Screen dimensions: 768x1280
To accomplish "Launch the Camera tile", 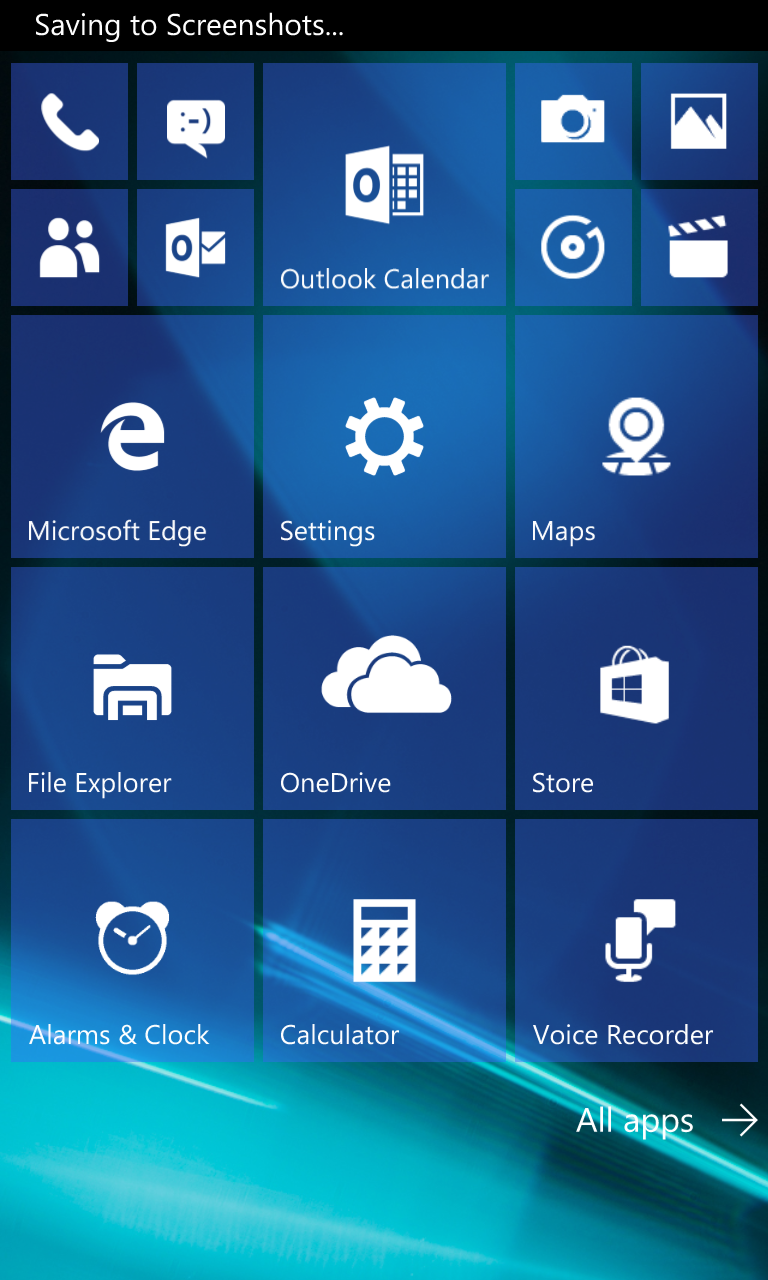I will click(573, 121).
